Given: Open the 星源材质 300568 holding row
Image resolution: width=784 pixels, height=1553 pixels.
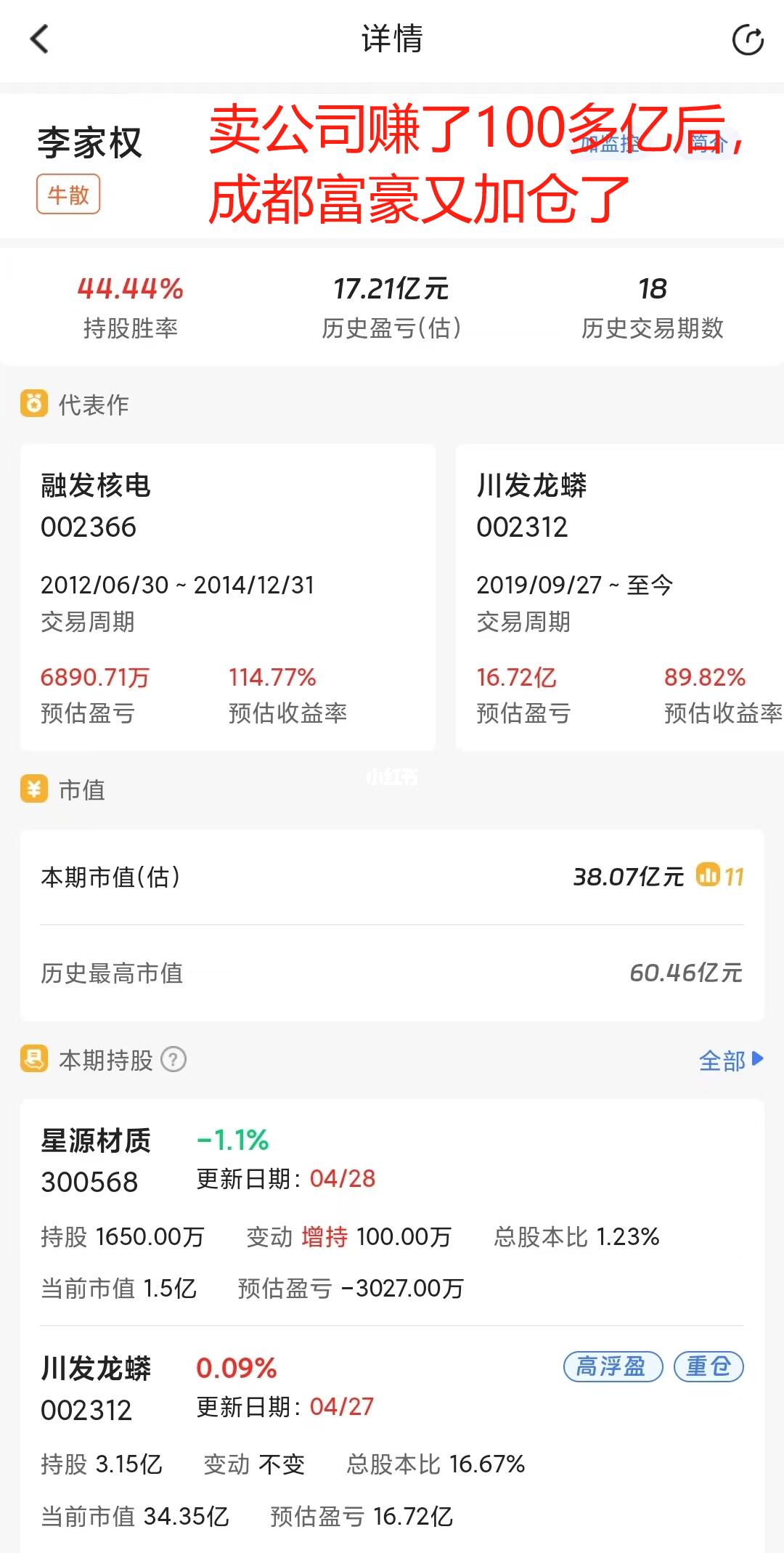Looking at the screenshot, I should coord(392,1212).
